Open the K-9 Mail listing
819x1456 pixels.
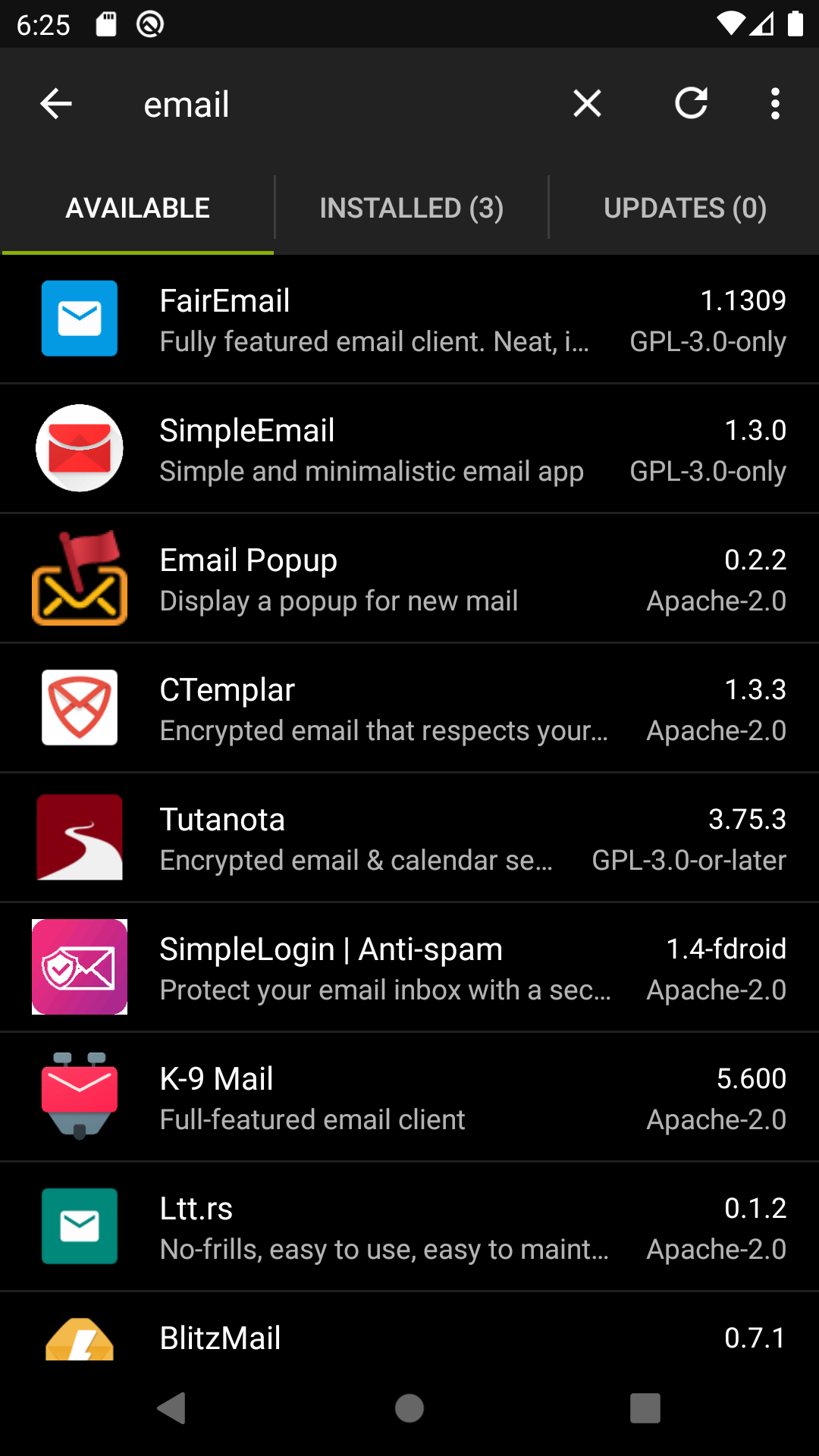(x=409, y=1097)
